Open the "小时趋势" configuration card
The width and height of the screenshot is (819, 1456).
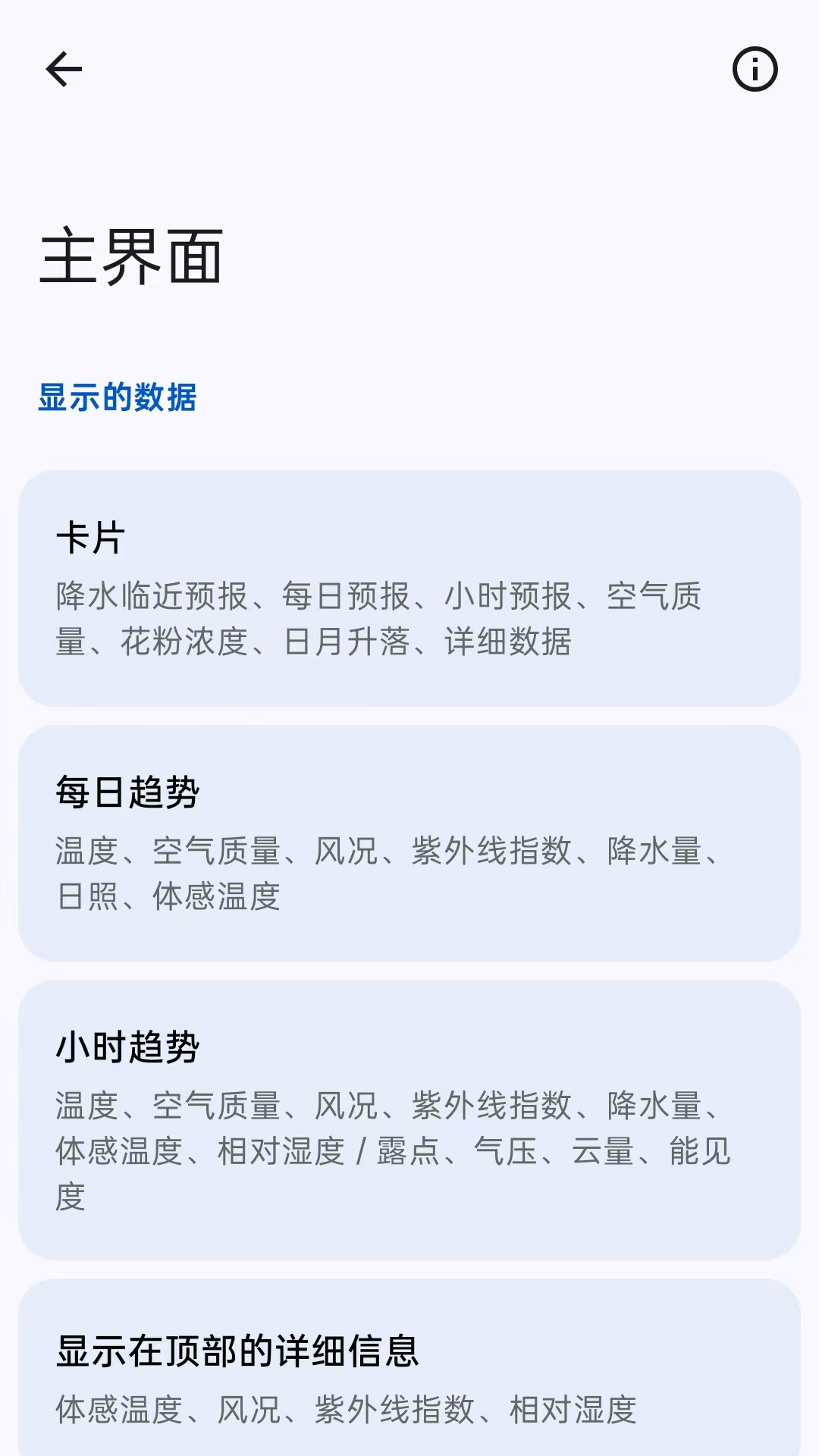pyautogui.click(x=409, y=1122)
